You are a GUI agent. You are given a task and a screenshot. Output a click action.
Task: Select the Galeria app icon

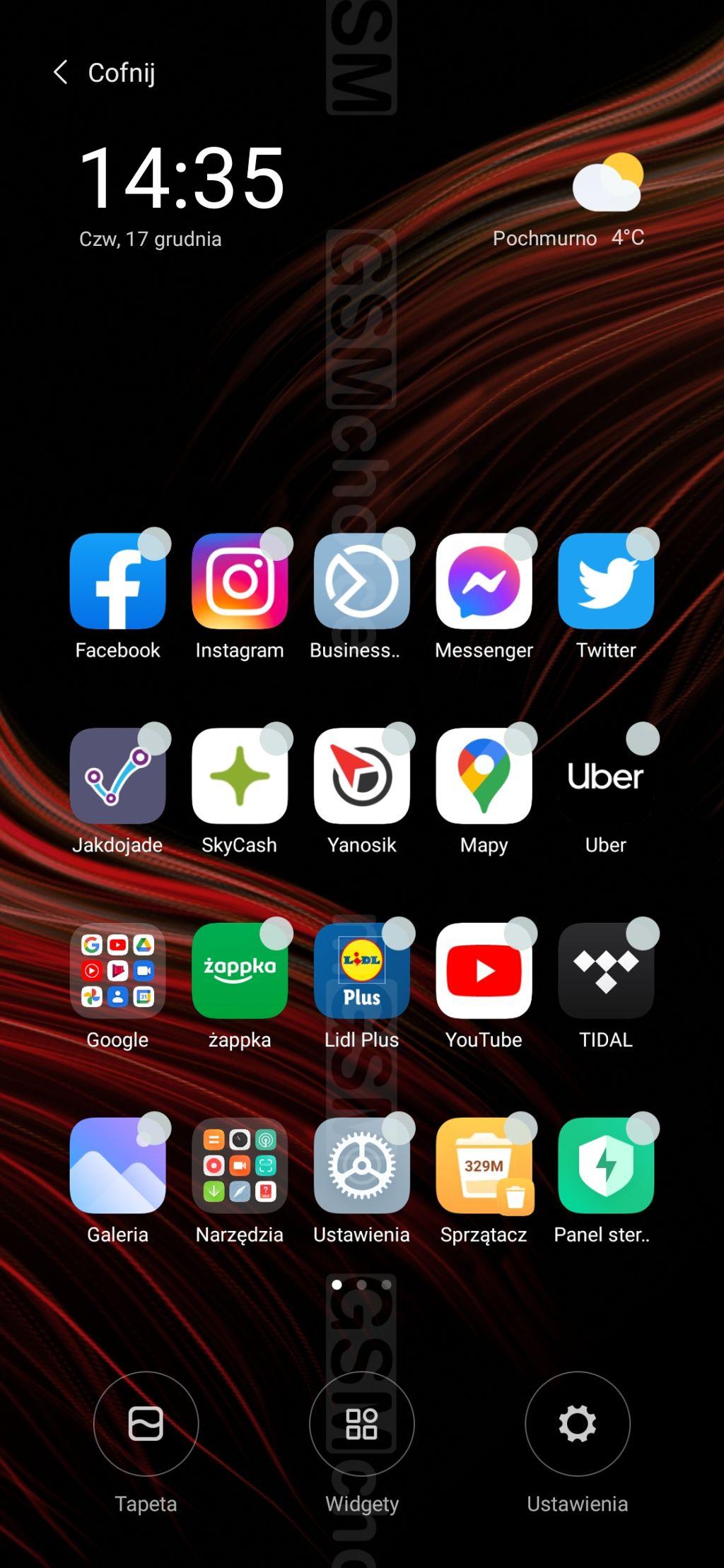pos(117,1166)
